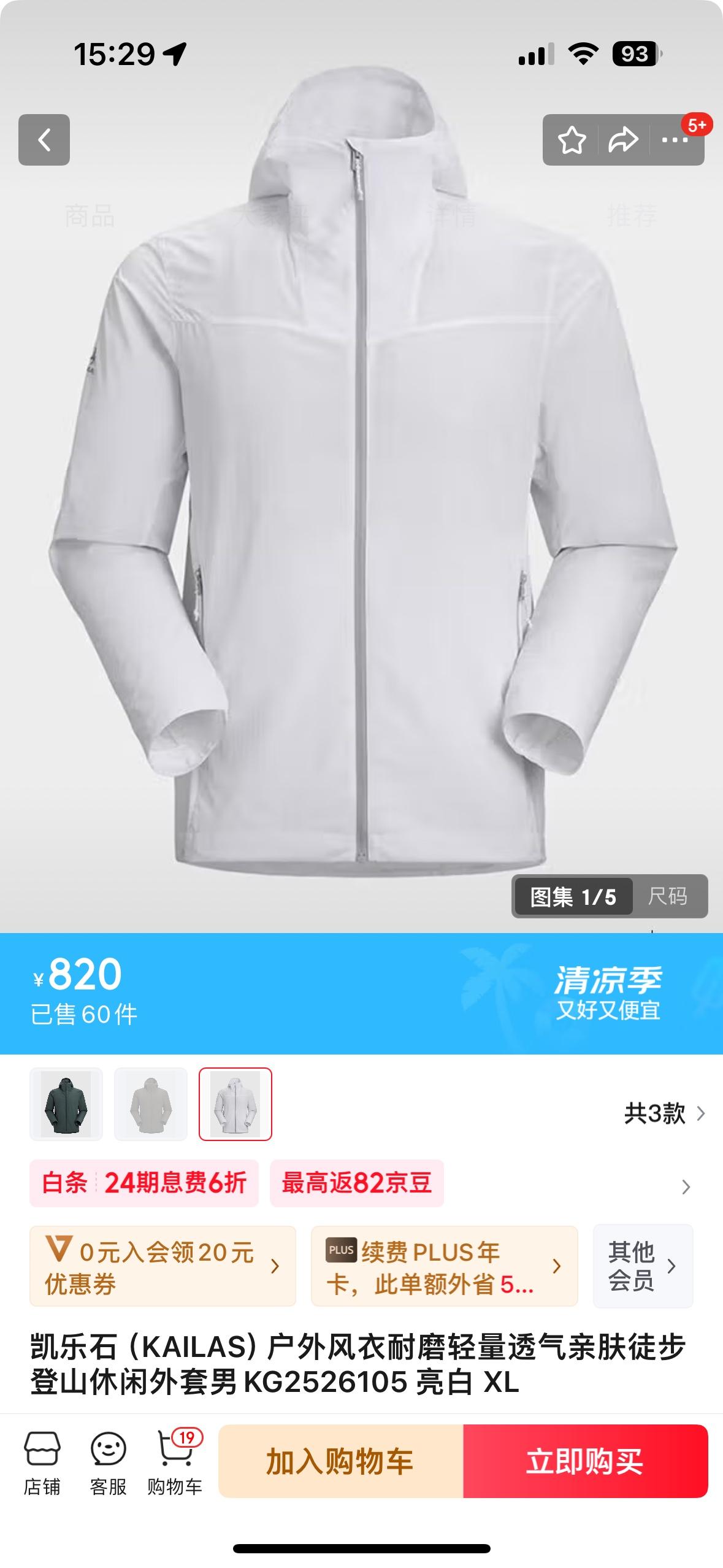Add this jacket to favorites
This screenshot has height=1568, width=723.
point(572,140)
